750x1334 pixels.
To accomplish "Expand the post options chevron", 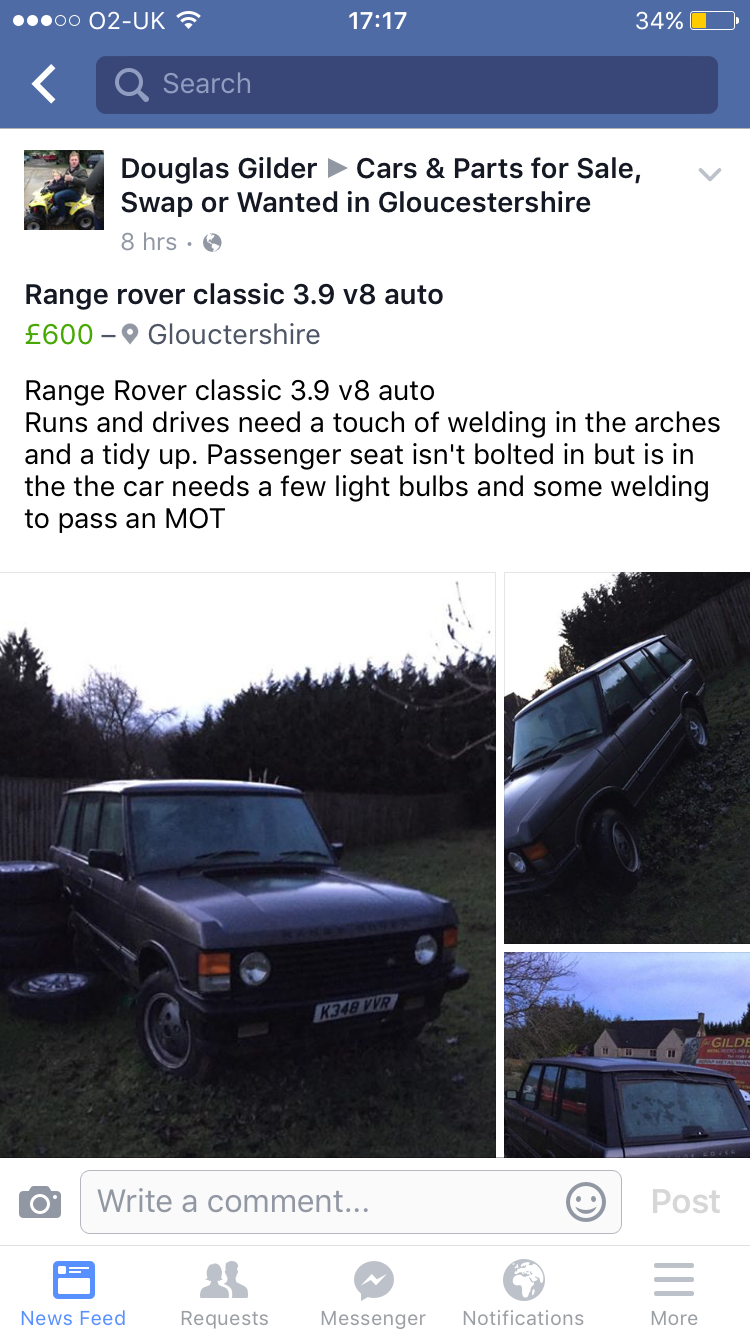I will coord(709,175).
